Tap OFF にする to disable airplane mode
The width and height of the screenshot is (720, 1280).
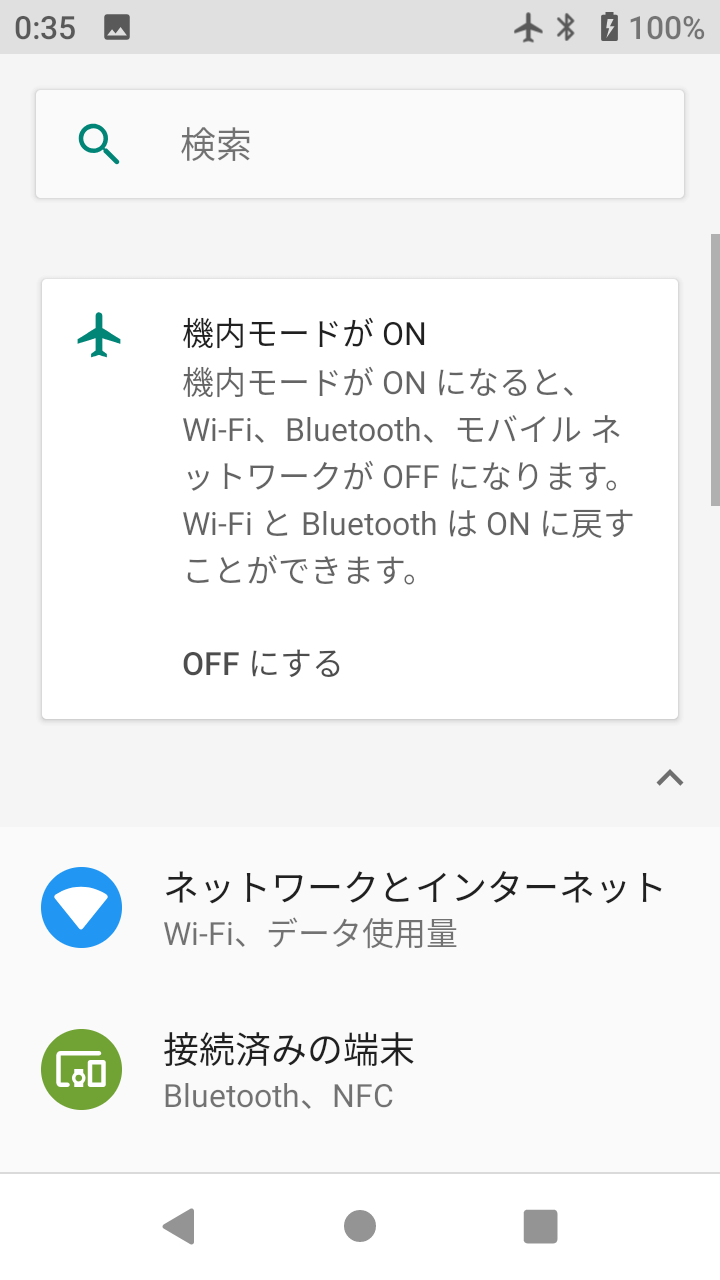pyautogui.click(x=262, y=664)
